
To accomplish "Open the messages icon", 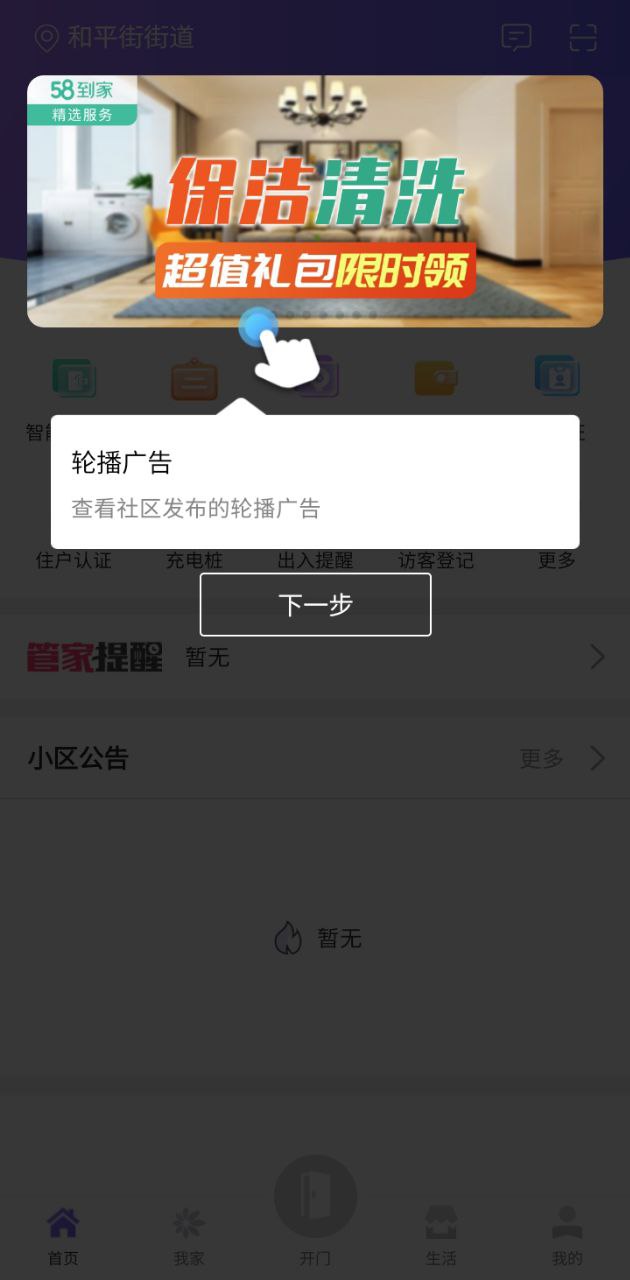I will click(x=516, y=38).
